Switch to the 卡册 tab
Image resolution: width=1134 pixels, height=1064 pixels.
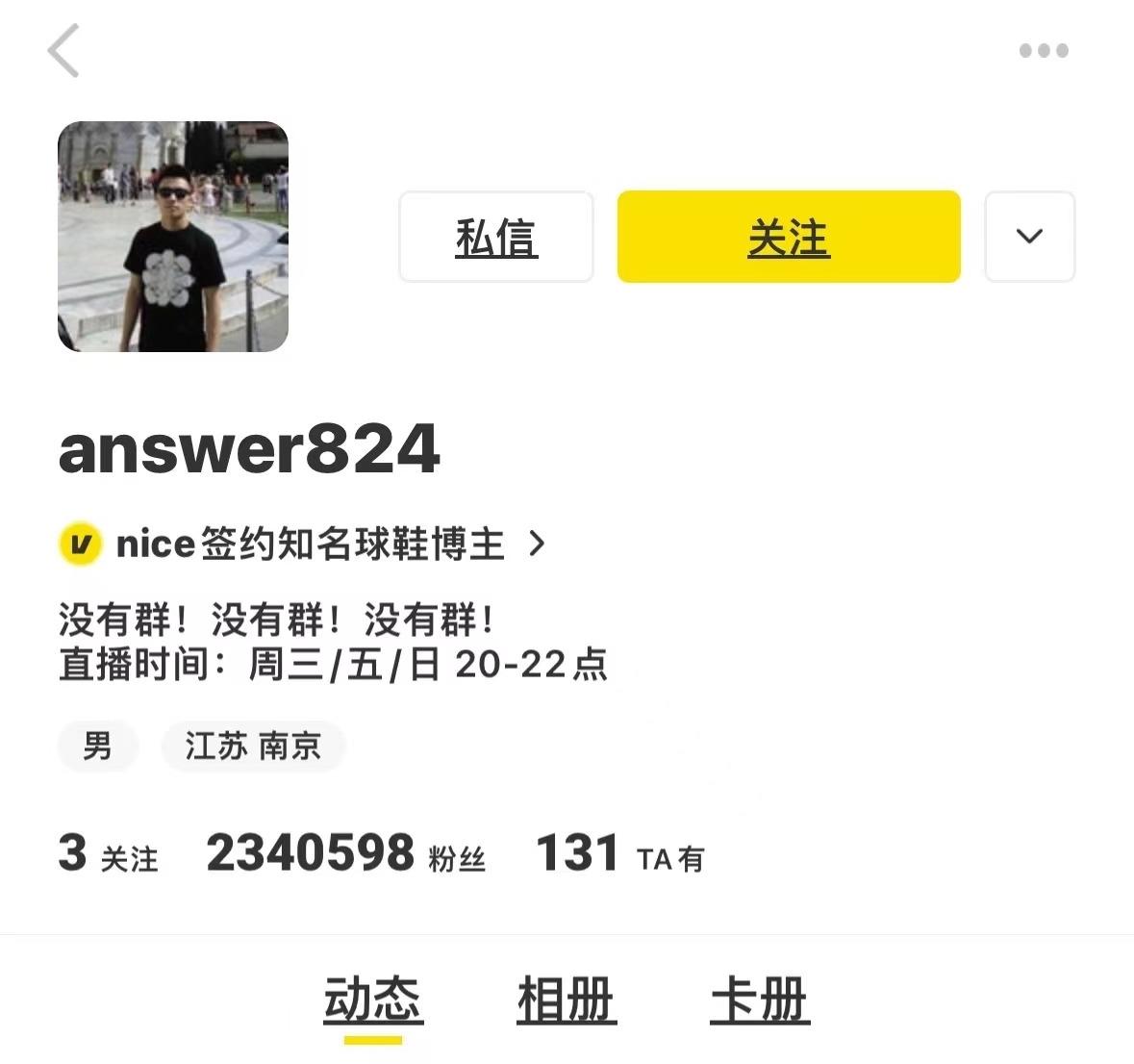tap(760, 1001)
